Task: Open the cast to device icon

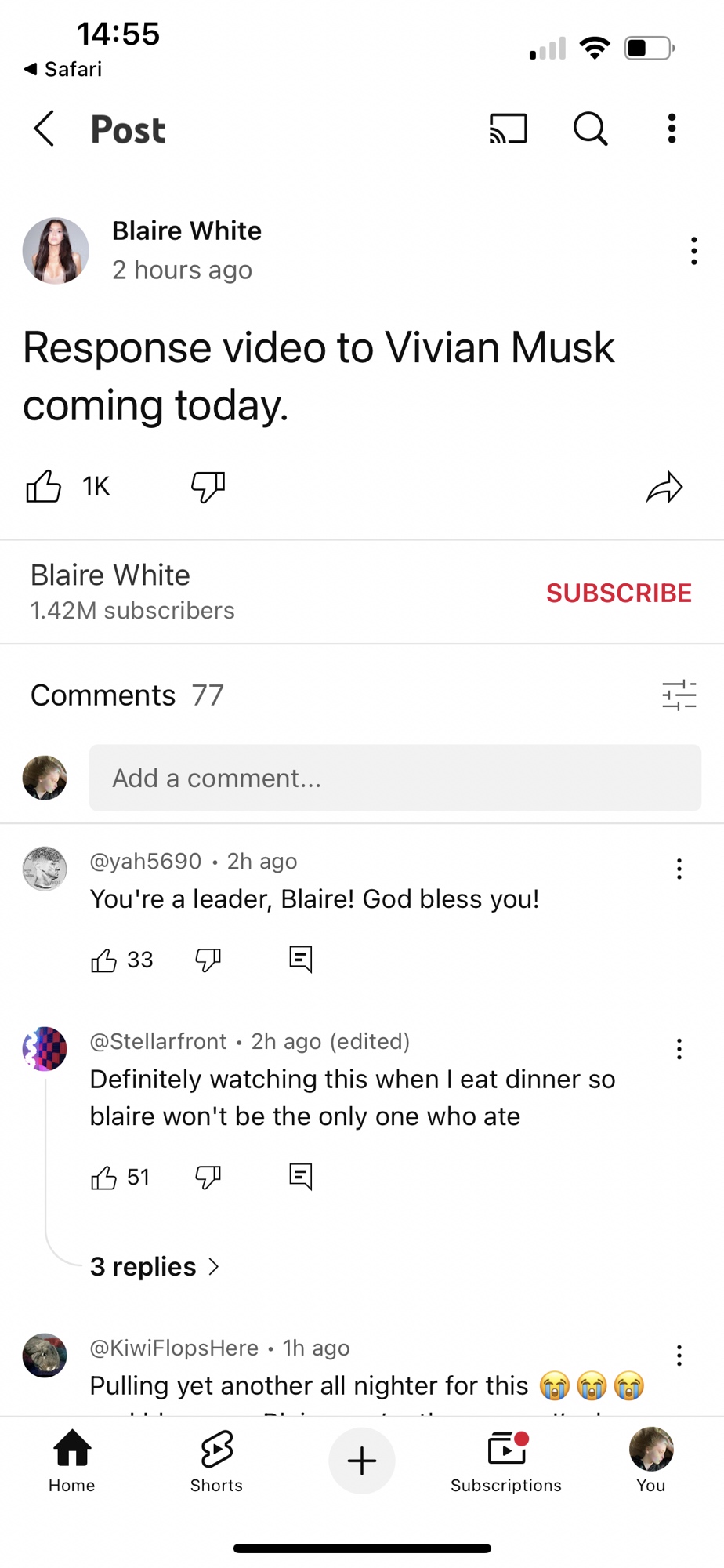Action: point(508,129)
